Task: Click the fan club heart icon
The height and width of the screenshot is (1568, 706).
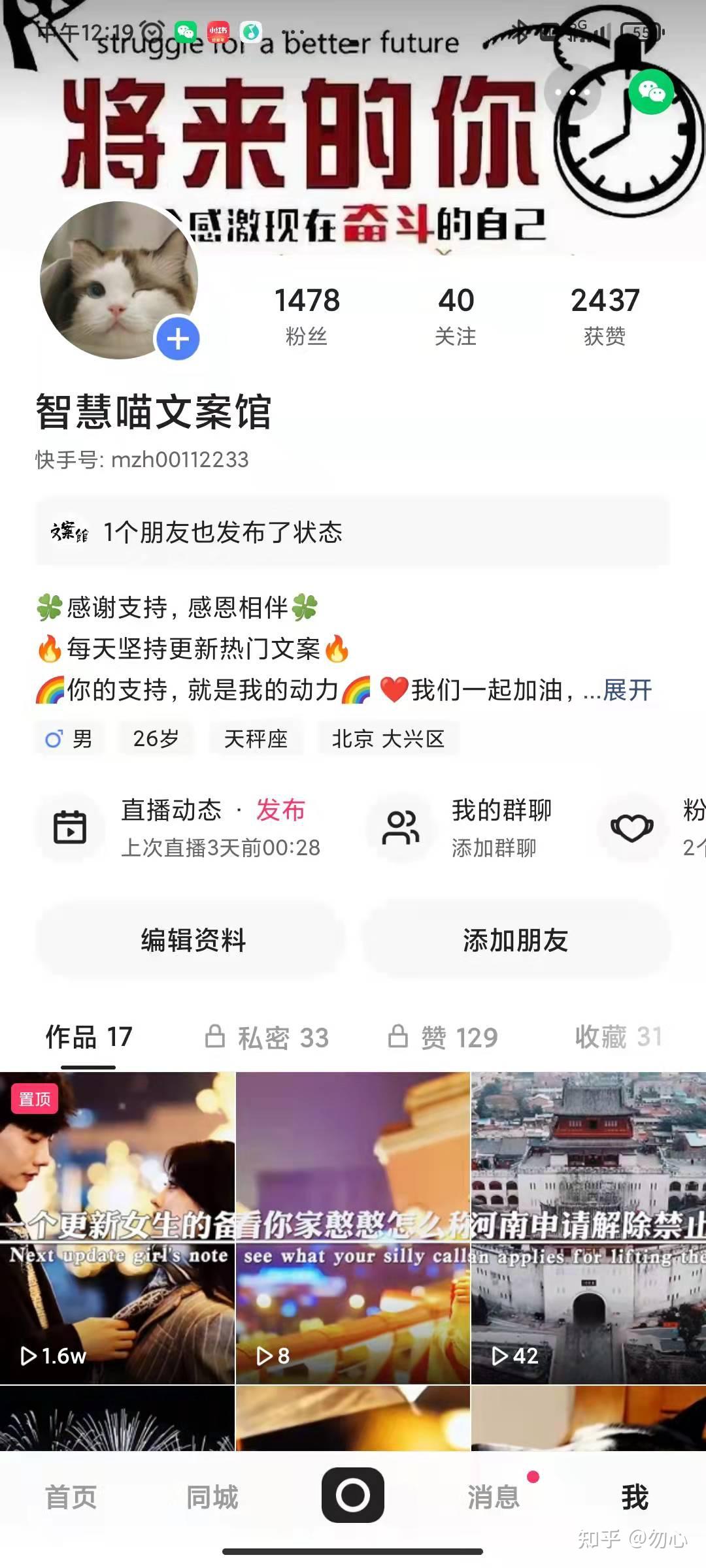Action: coord(632,827)
